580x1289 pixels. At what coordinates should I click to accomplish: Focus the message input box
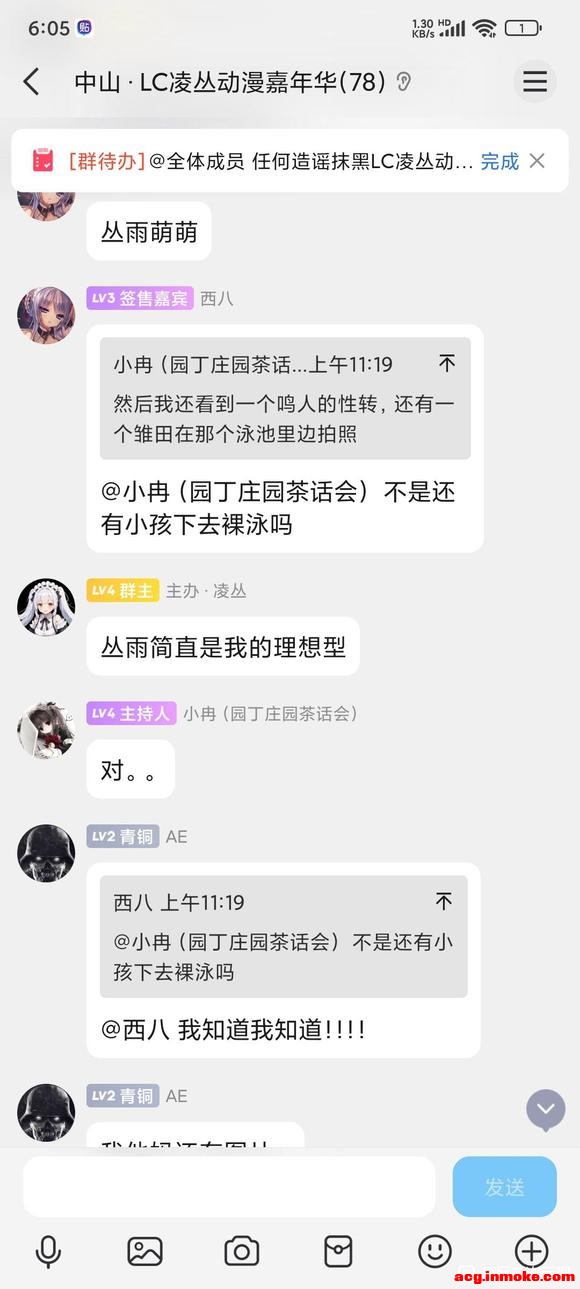[229, 1187]
